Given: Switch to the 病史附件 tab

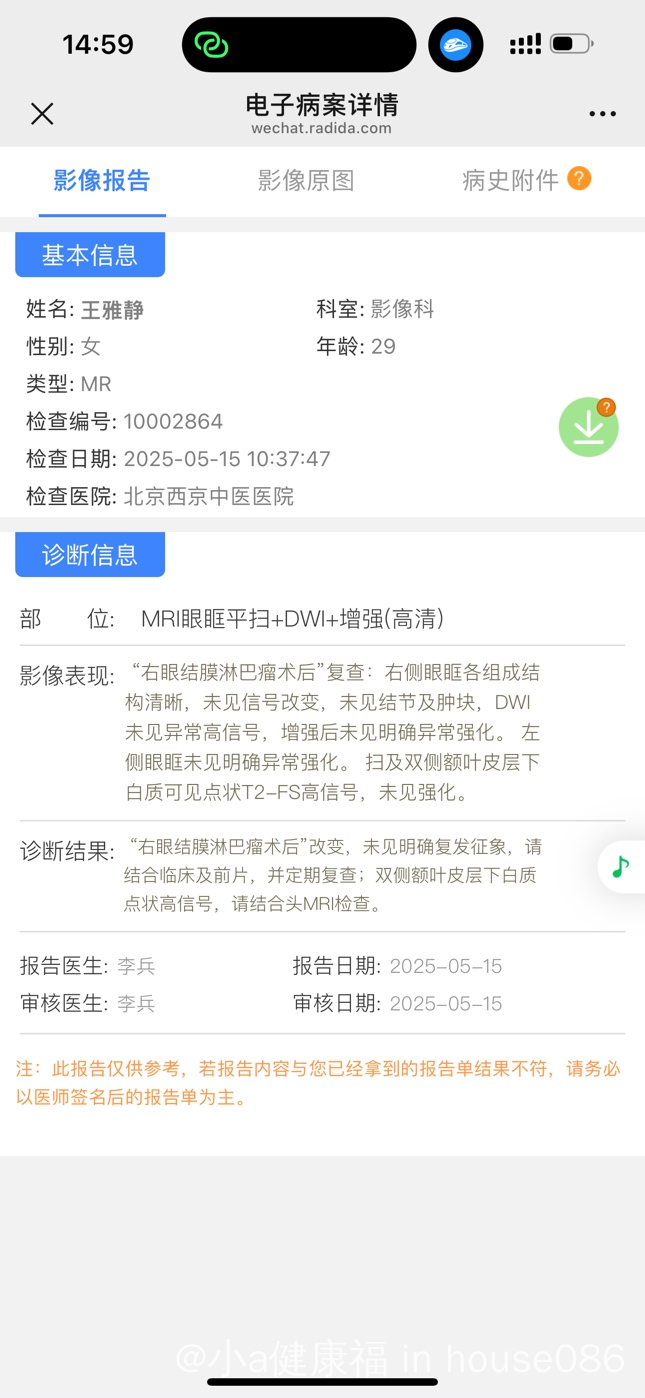Looking at the screenshot, I should [510, 181].
